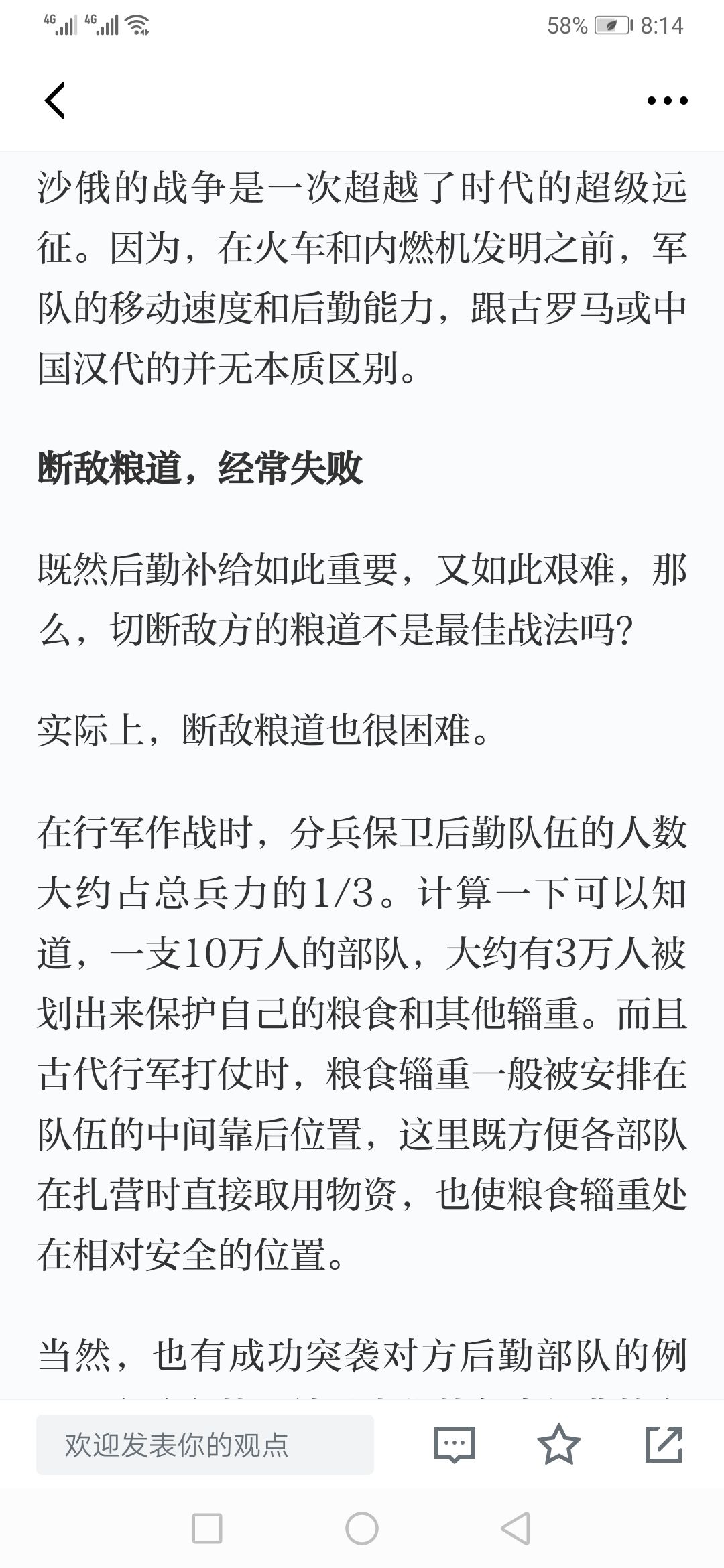
Task: Go back using the top-left arrow
Action: (55, 101)
